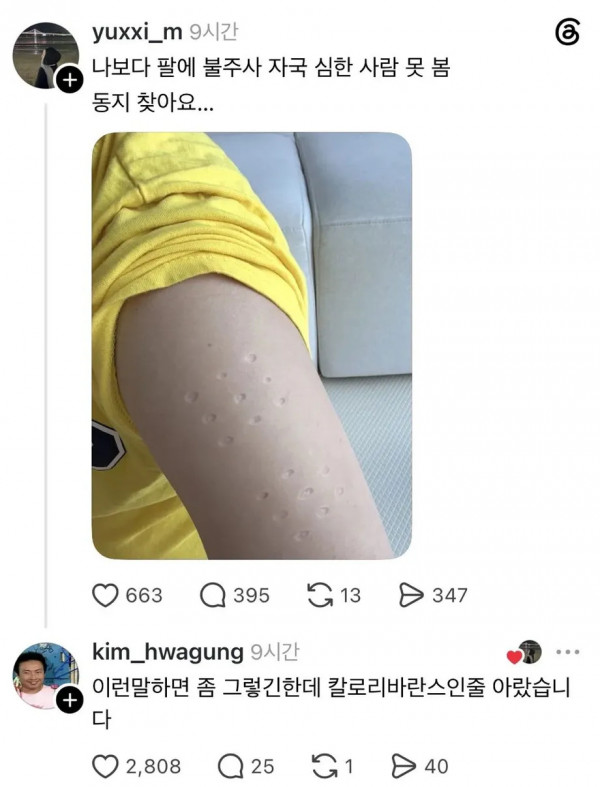Viewport: 600px width, 787px height.
Task: Follow kim_hwagung via the avatar plus badge
Action: 69,700
